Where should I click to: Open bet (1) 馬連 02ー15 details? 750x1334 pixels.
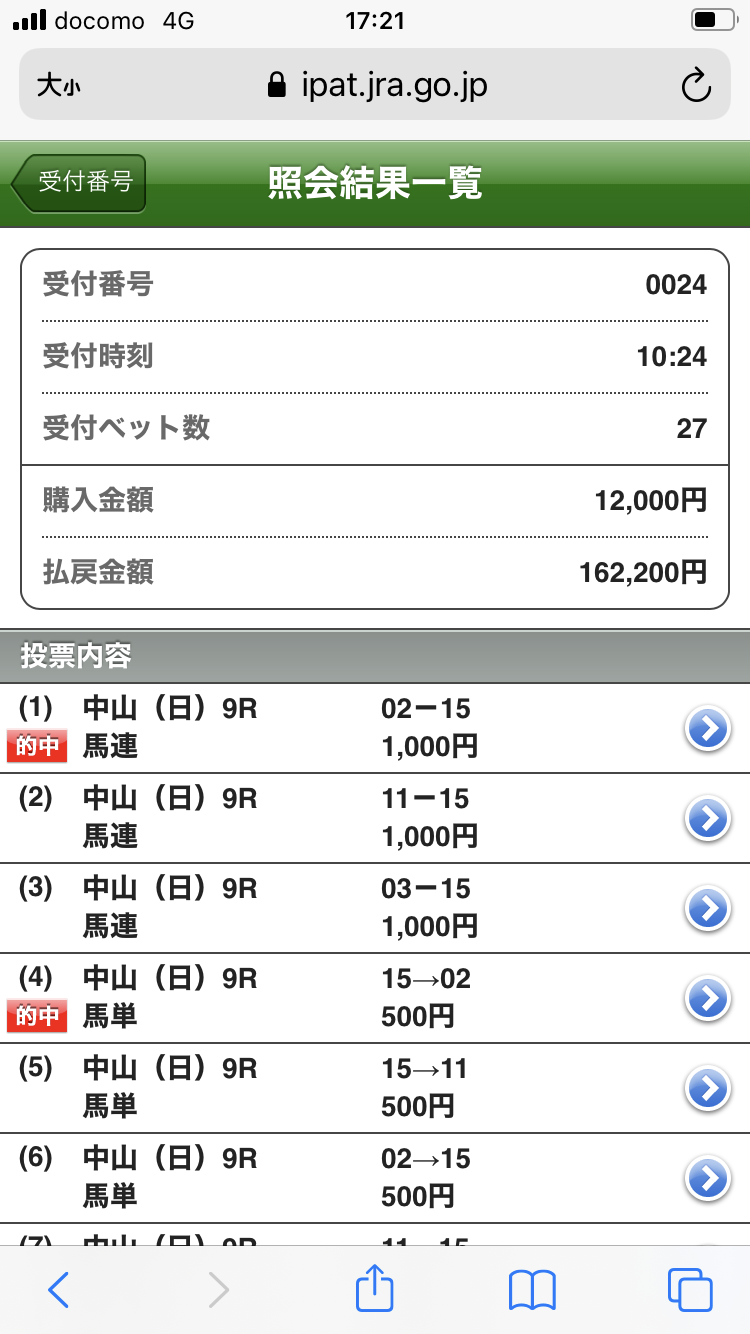click(x=707, y=730)
